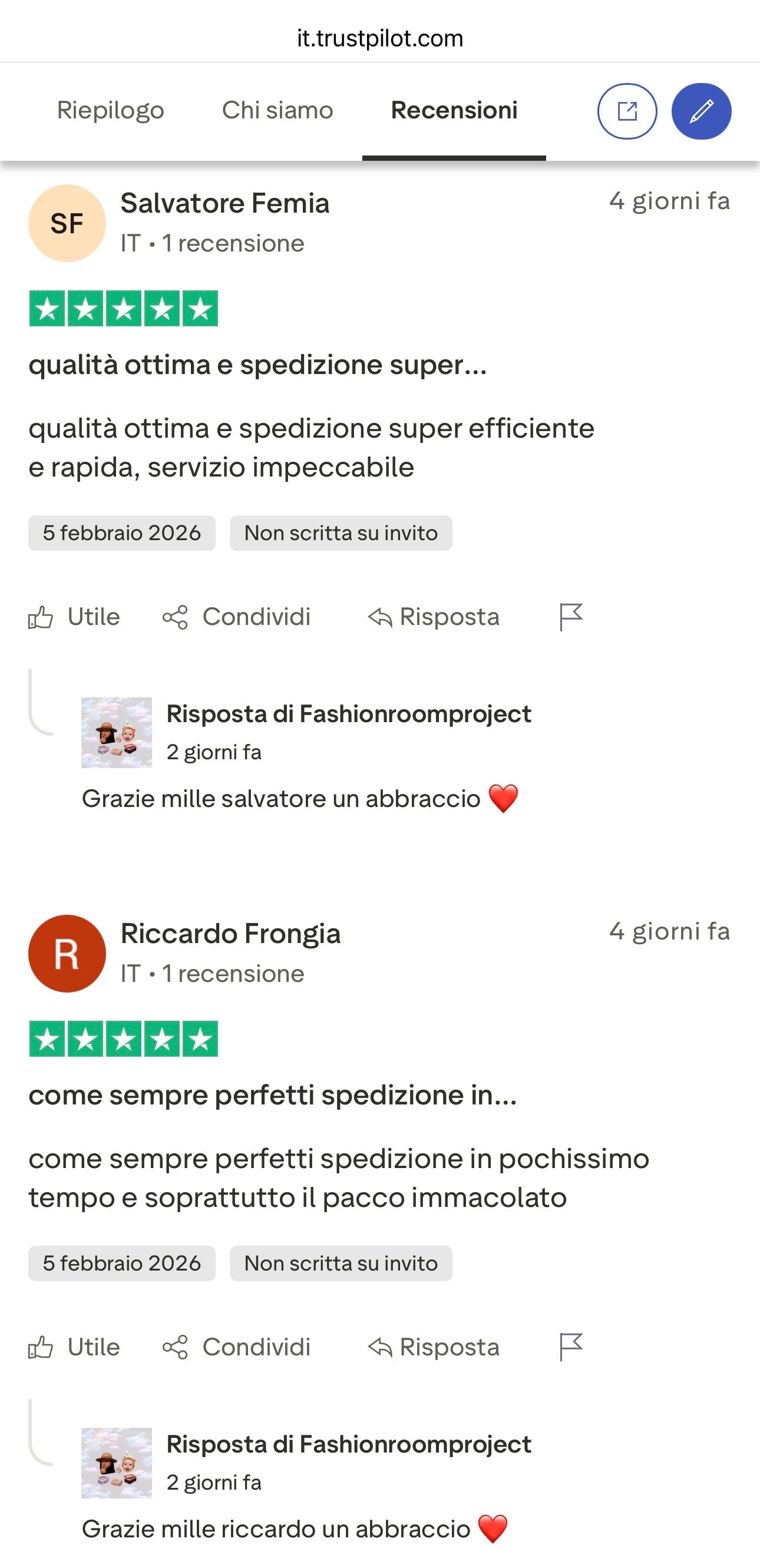The height and width of the screenshot is (1568, 760).
Task: Write a review with the pencil button
Action: [701, 111]
